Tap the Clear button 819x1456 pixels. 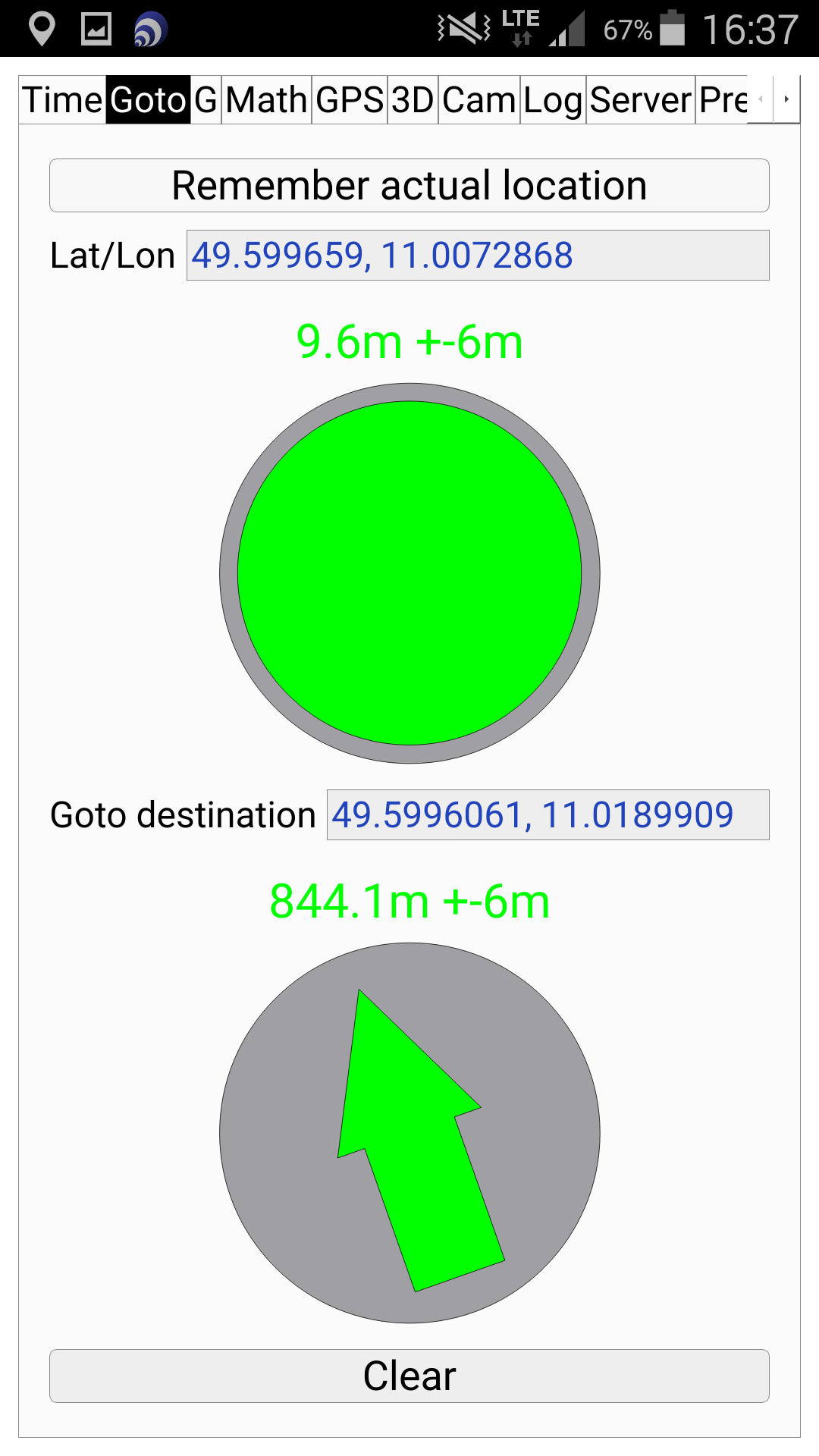click(x=409, y=1376)
